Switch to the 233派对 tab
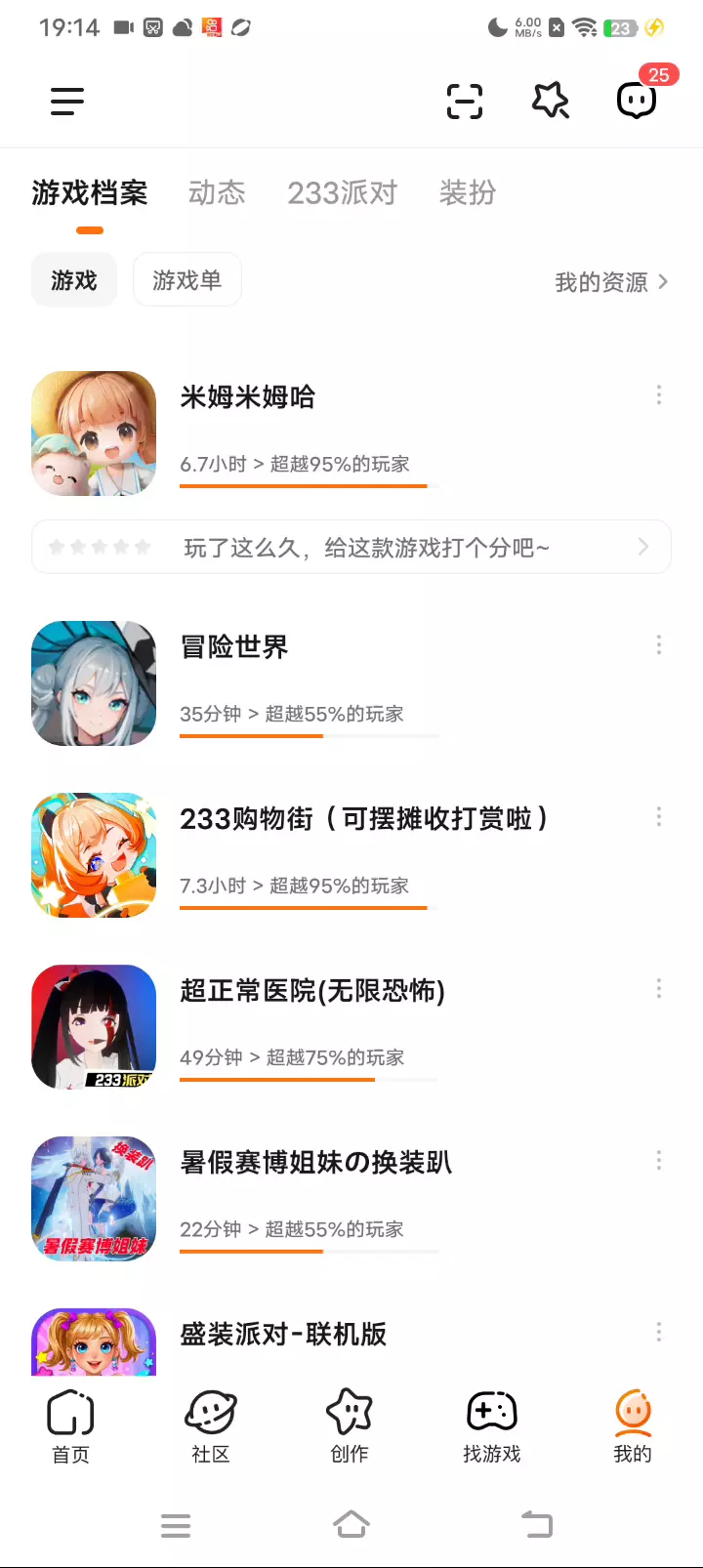Image resolution: width=703 pixels, height=1568 pixels. pyautogui.click(x=342, y=193)
